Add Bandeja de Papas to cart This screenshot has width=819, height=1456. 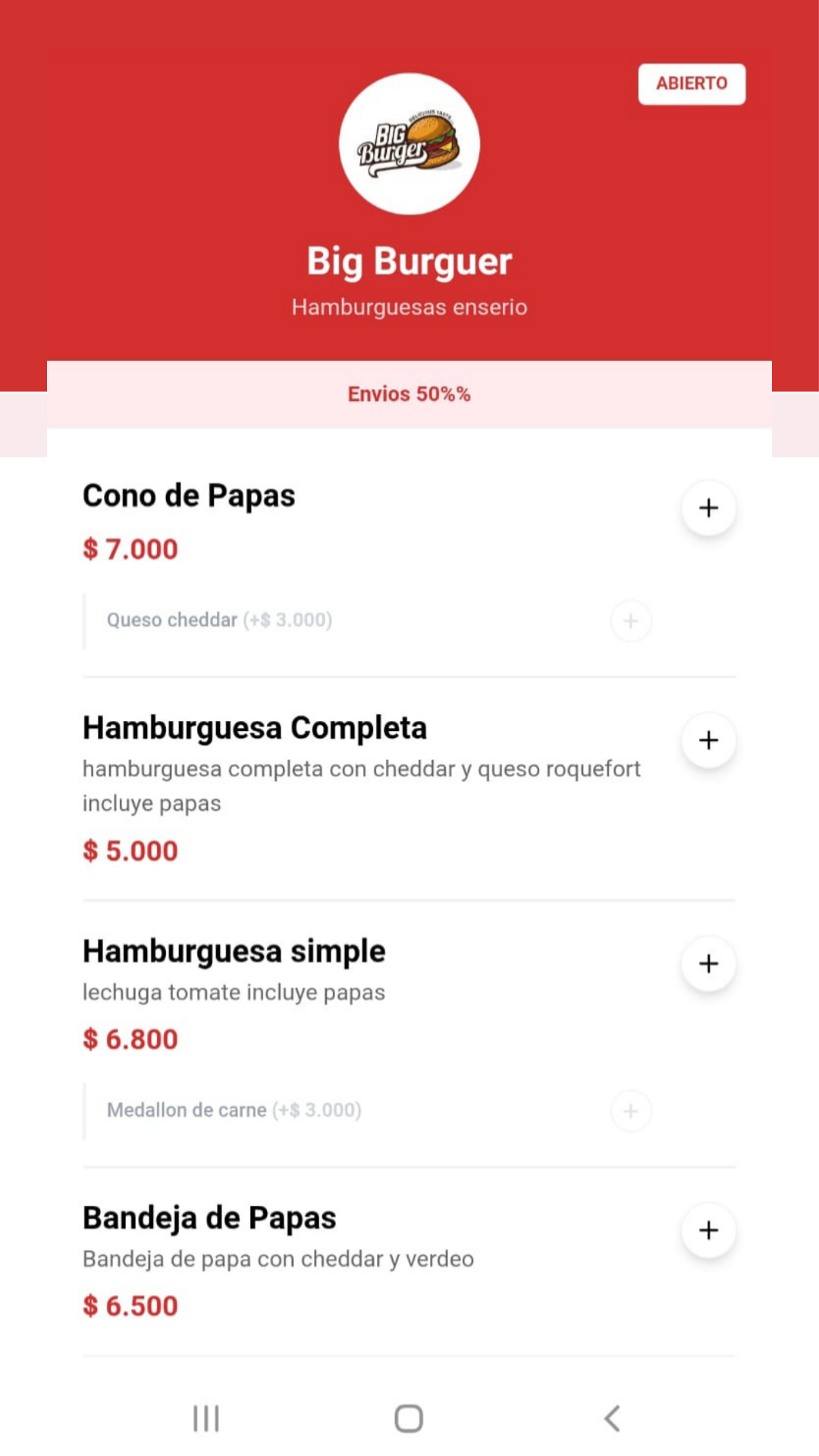708,1231
